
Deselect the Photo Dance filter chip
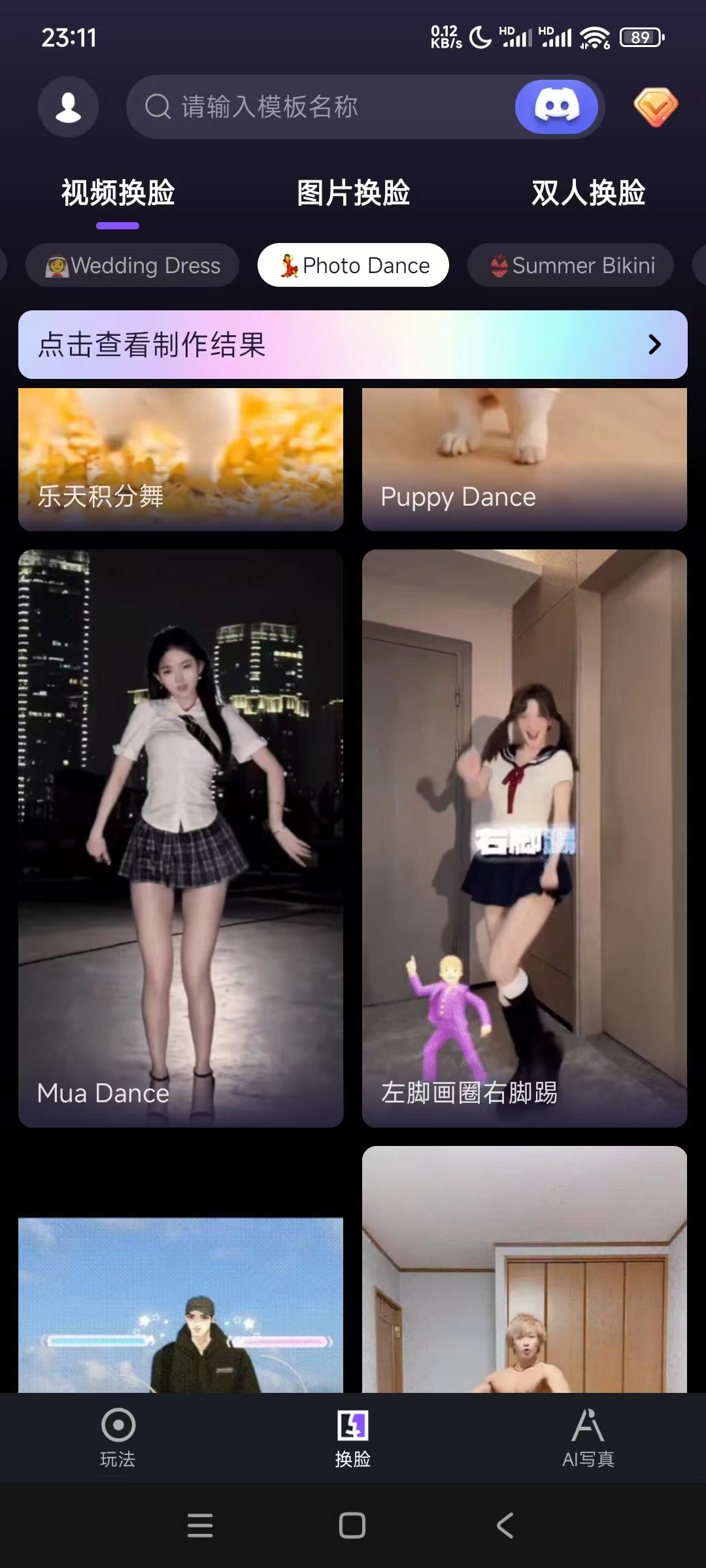[x=353, y=265]
